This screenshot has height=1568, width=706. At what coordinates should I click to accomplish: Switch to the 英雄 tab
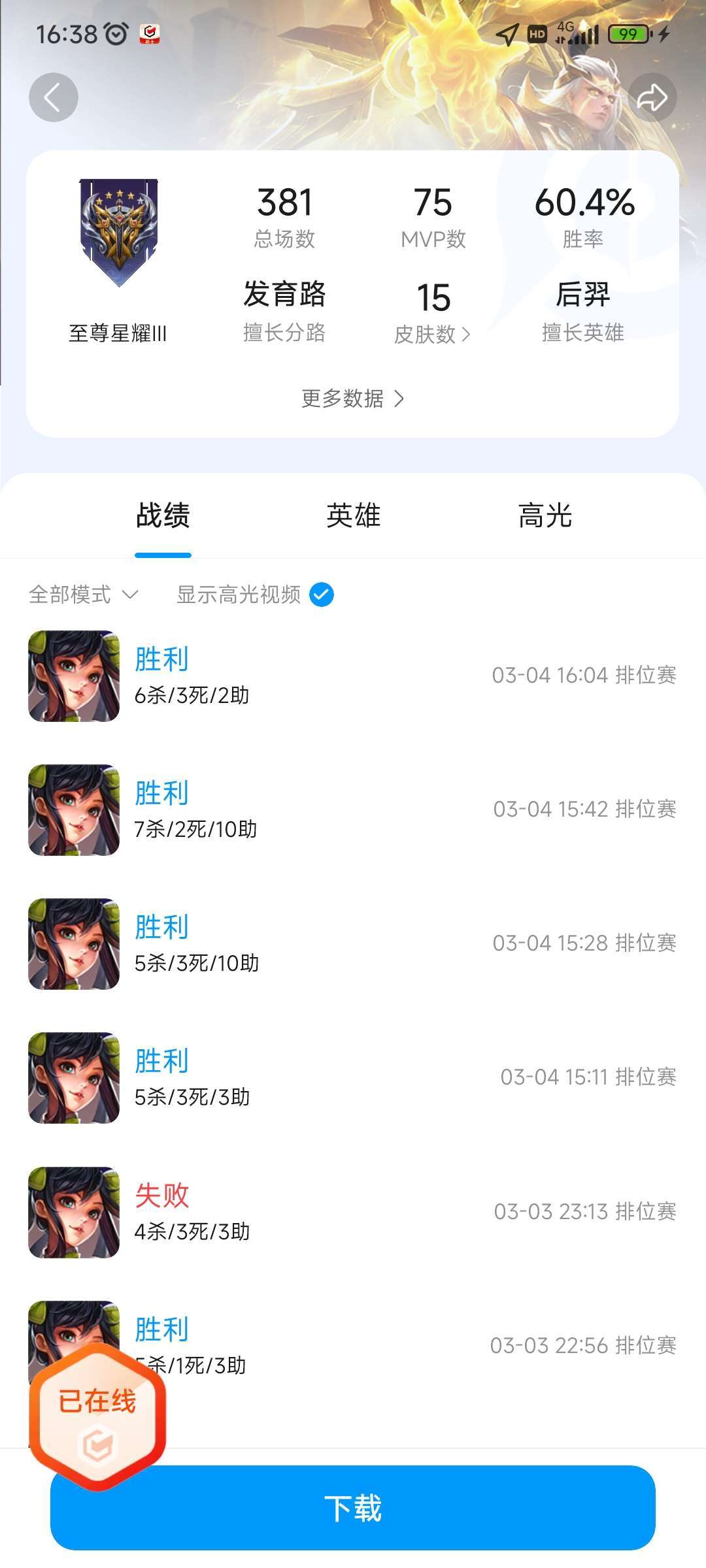tap(353, 516)
